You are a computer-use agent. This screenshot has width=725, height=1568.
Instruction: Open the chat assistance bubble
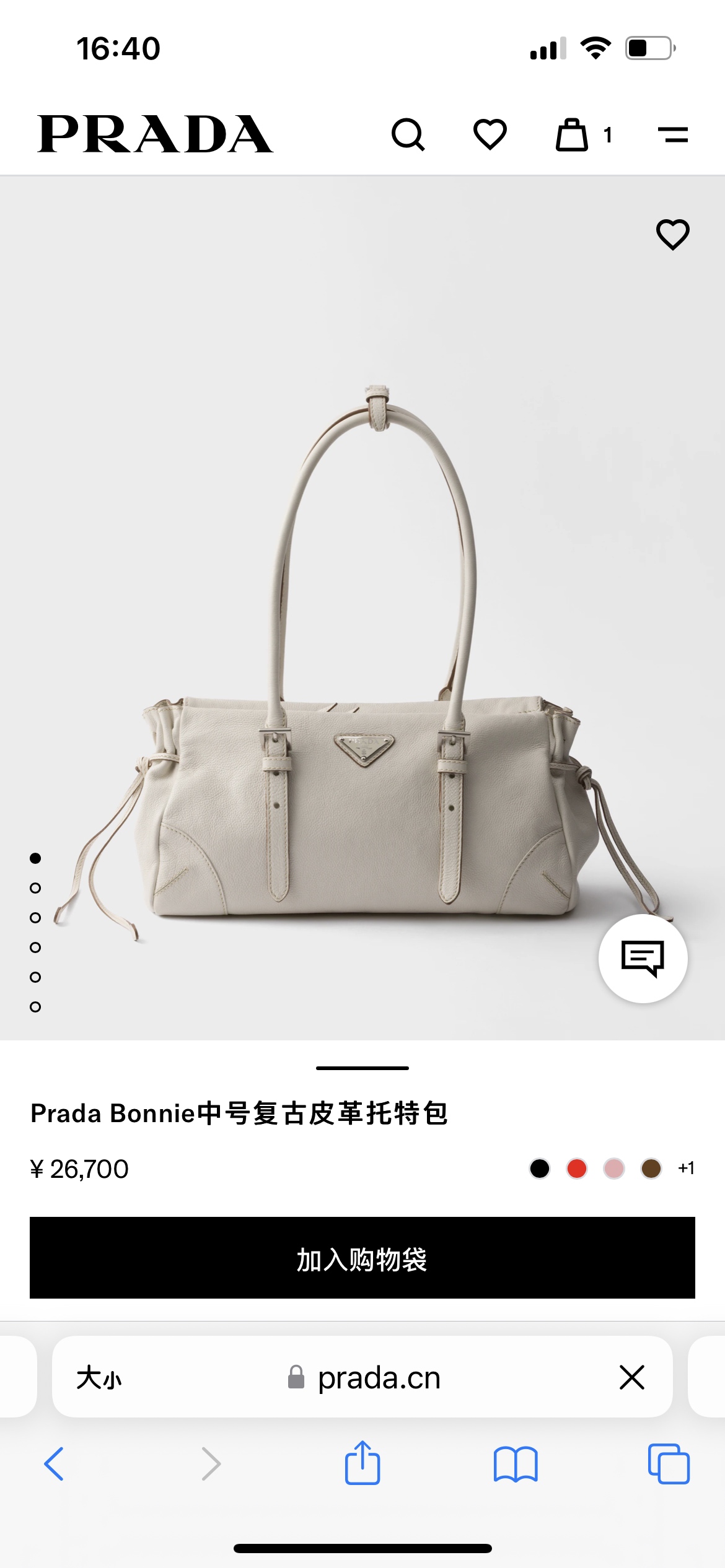[x=643, y=958]
